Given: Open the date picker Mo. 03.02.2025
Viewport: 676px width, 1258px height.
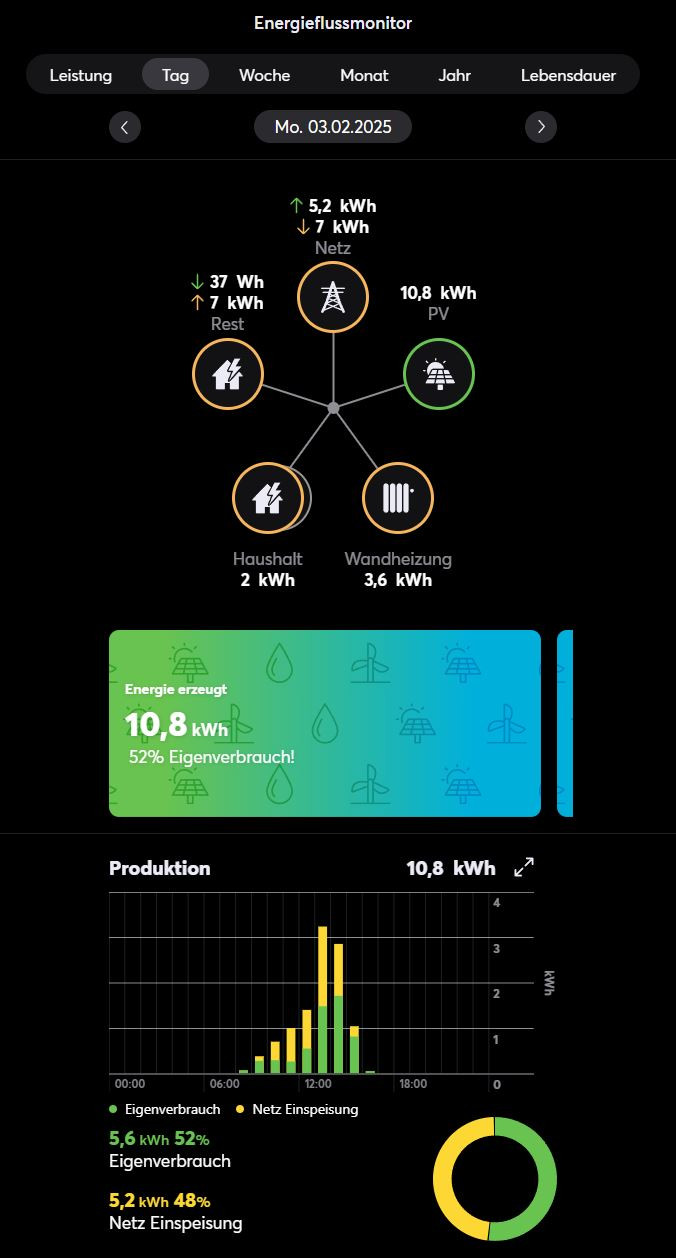Looking at the screenshot, I should point(333,127).
